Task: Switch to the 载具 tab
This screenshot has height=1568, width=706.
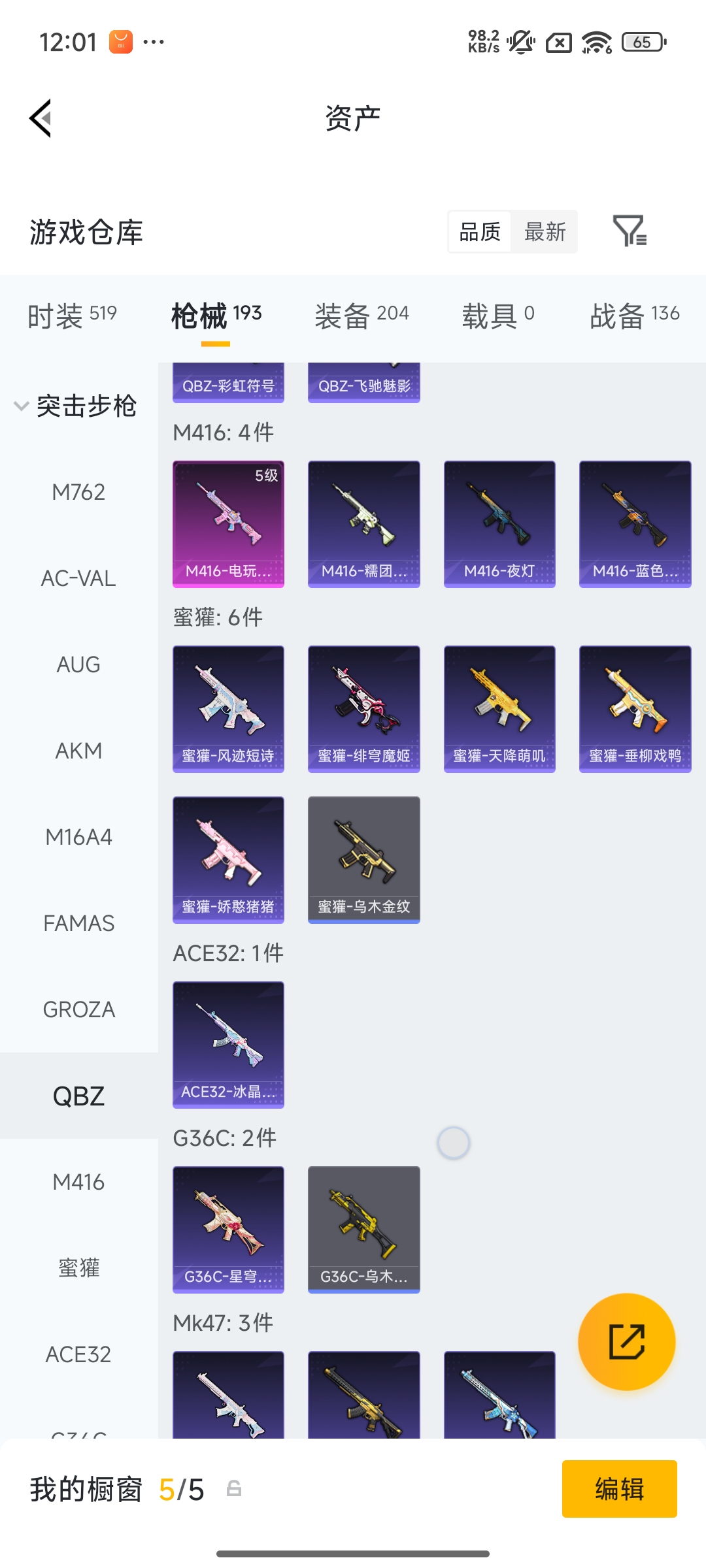Action: click(498, 316)
